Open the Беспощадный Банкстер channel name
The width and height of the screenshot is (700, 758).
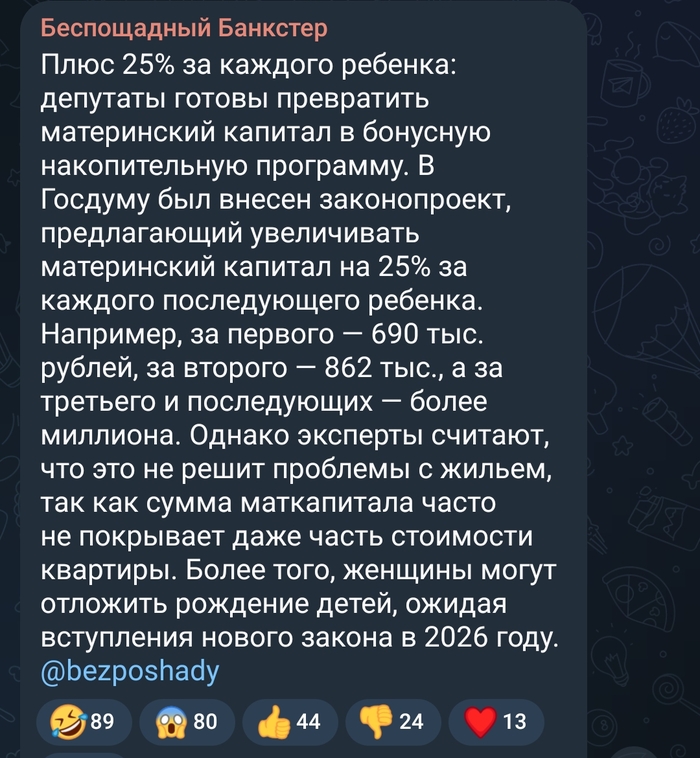(x=184, y=28)
